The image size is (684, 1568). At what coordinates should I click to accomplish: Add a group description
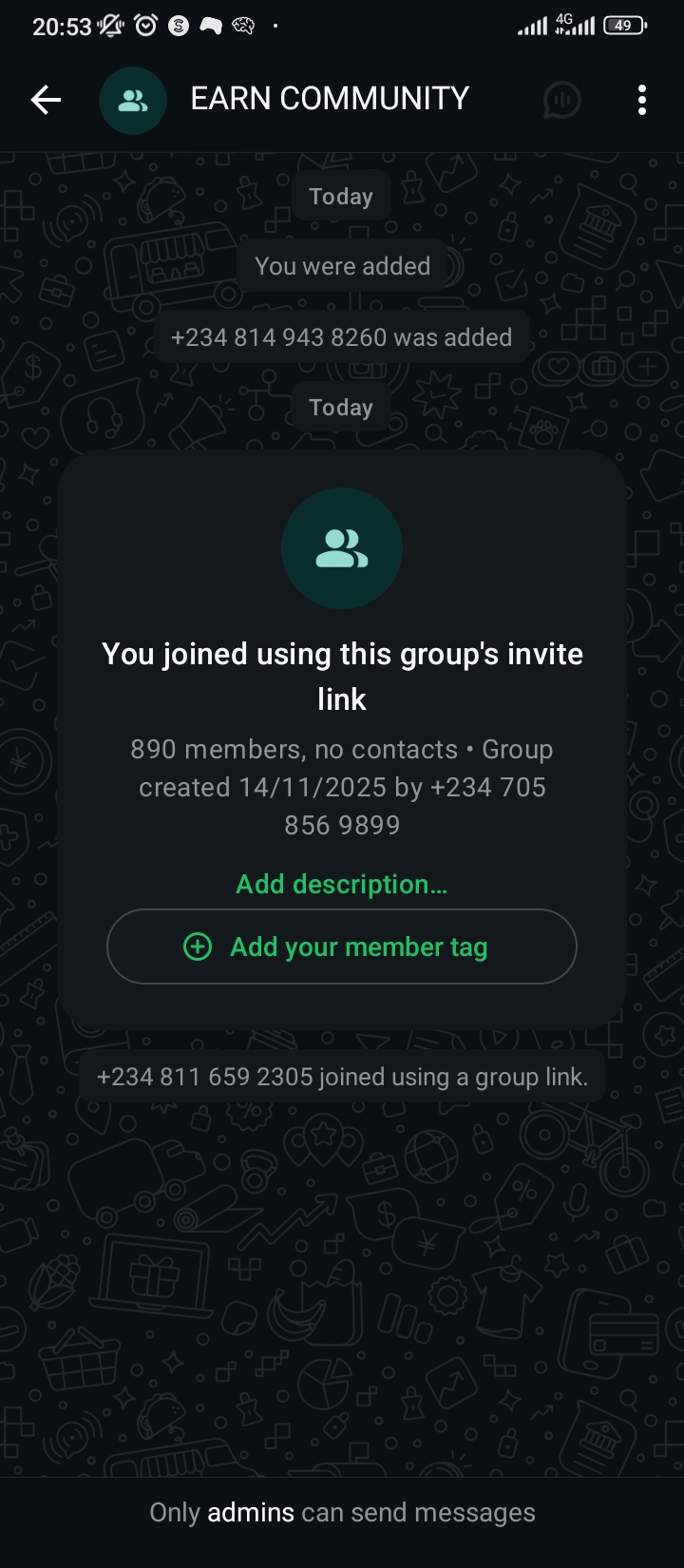tap(341, 885)
